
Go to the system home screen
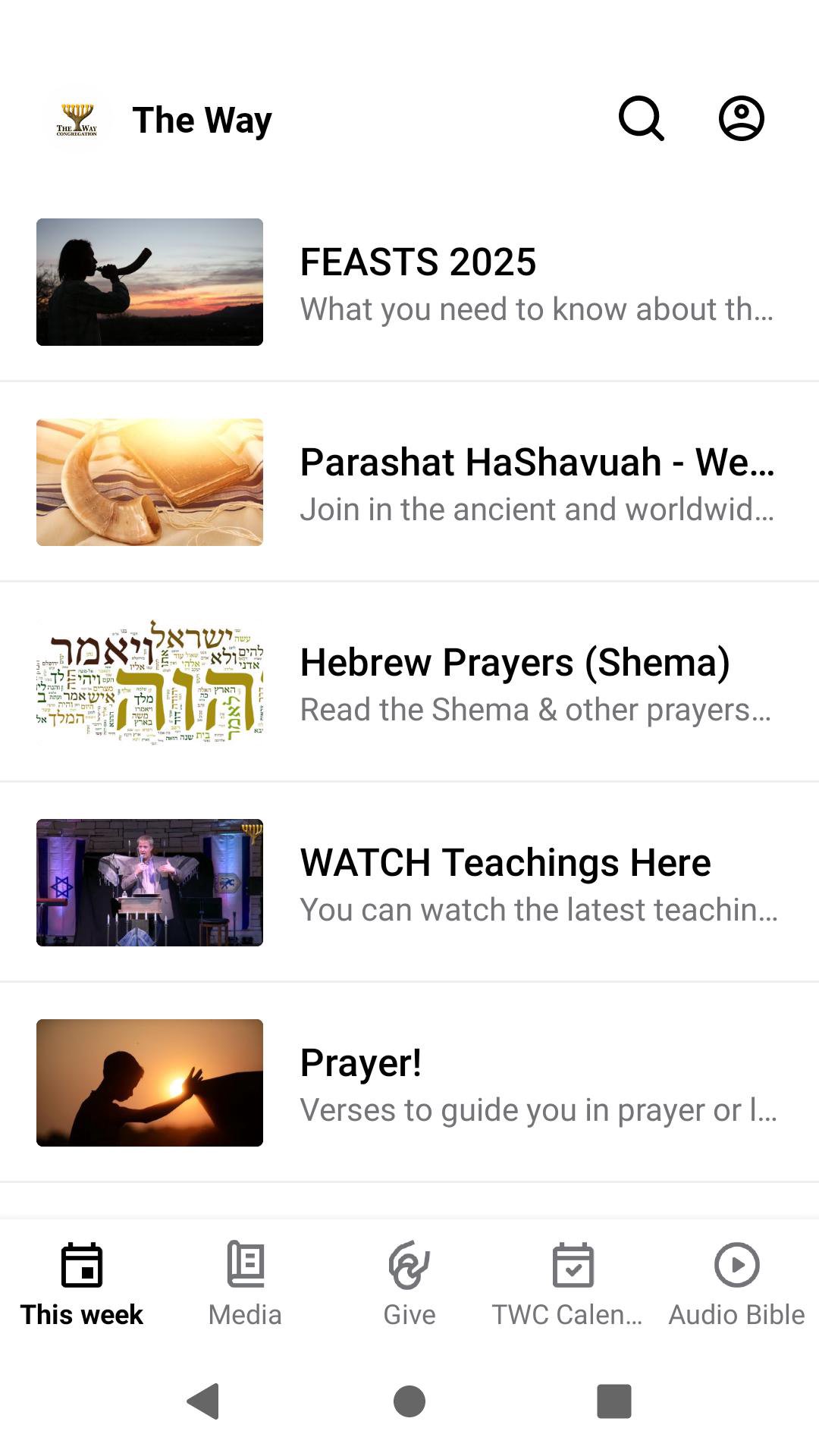coord(409,1401)
